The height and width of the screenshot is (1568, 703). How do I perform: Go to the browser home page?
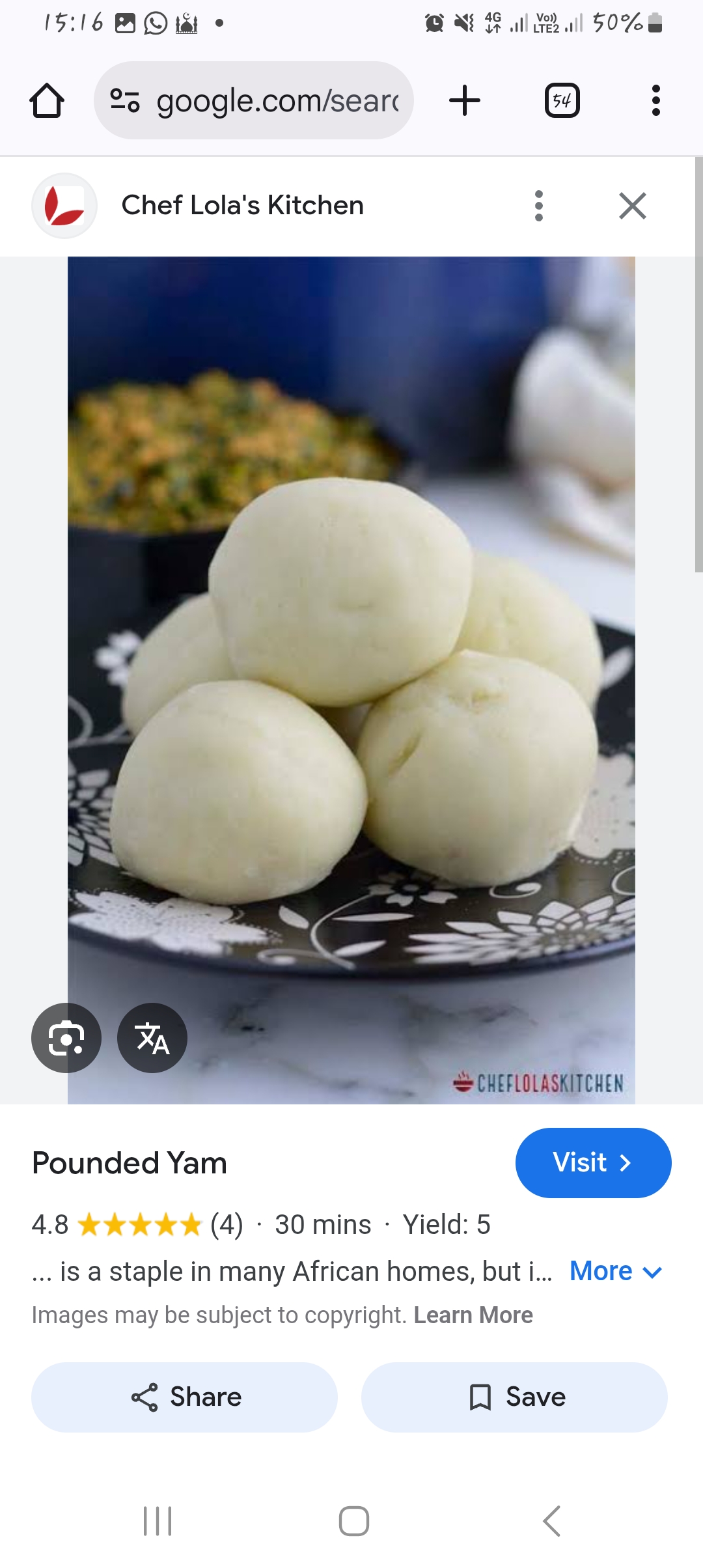click(47, 101)
